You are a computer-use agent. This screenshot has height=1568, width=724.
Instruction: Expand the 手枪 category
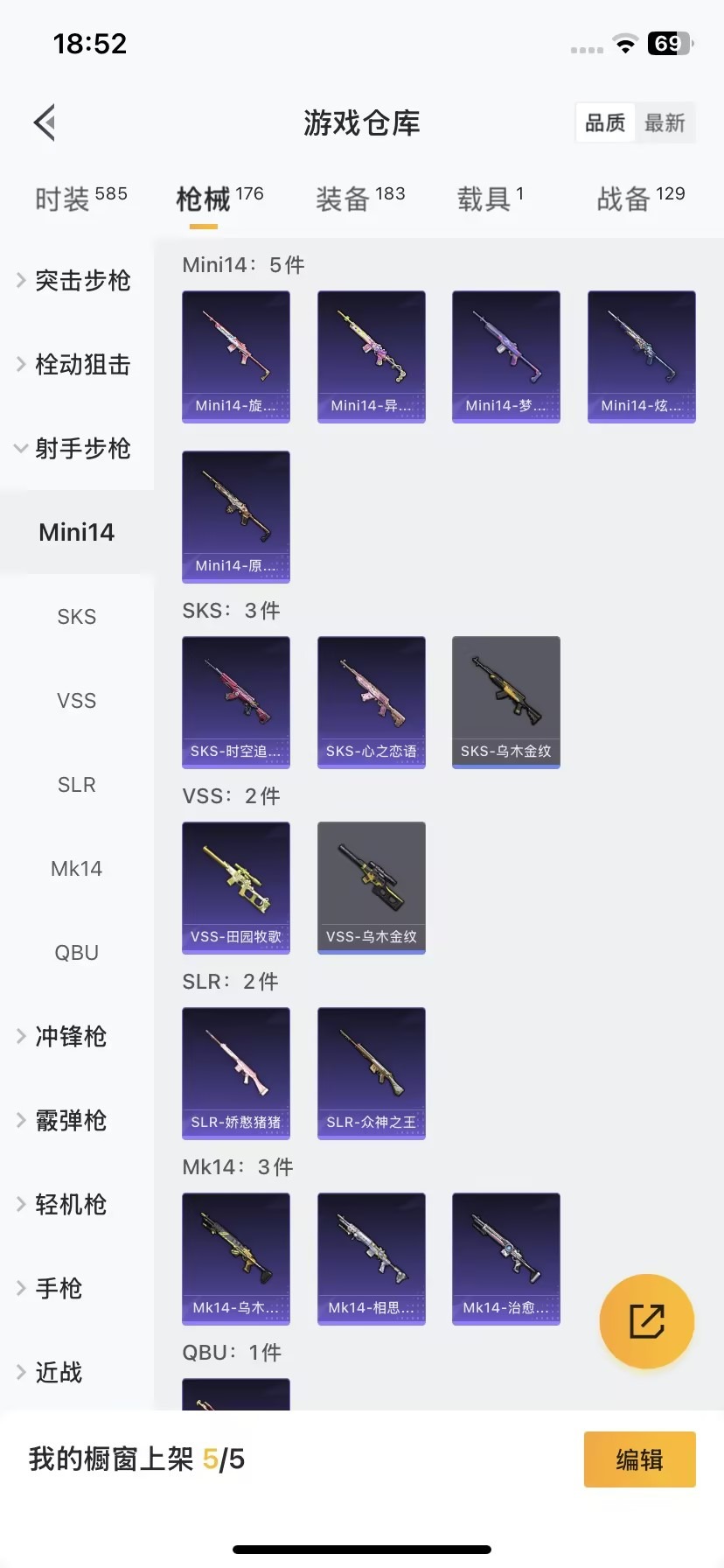click(58, 1288)
